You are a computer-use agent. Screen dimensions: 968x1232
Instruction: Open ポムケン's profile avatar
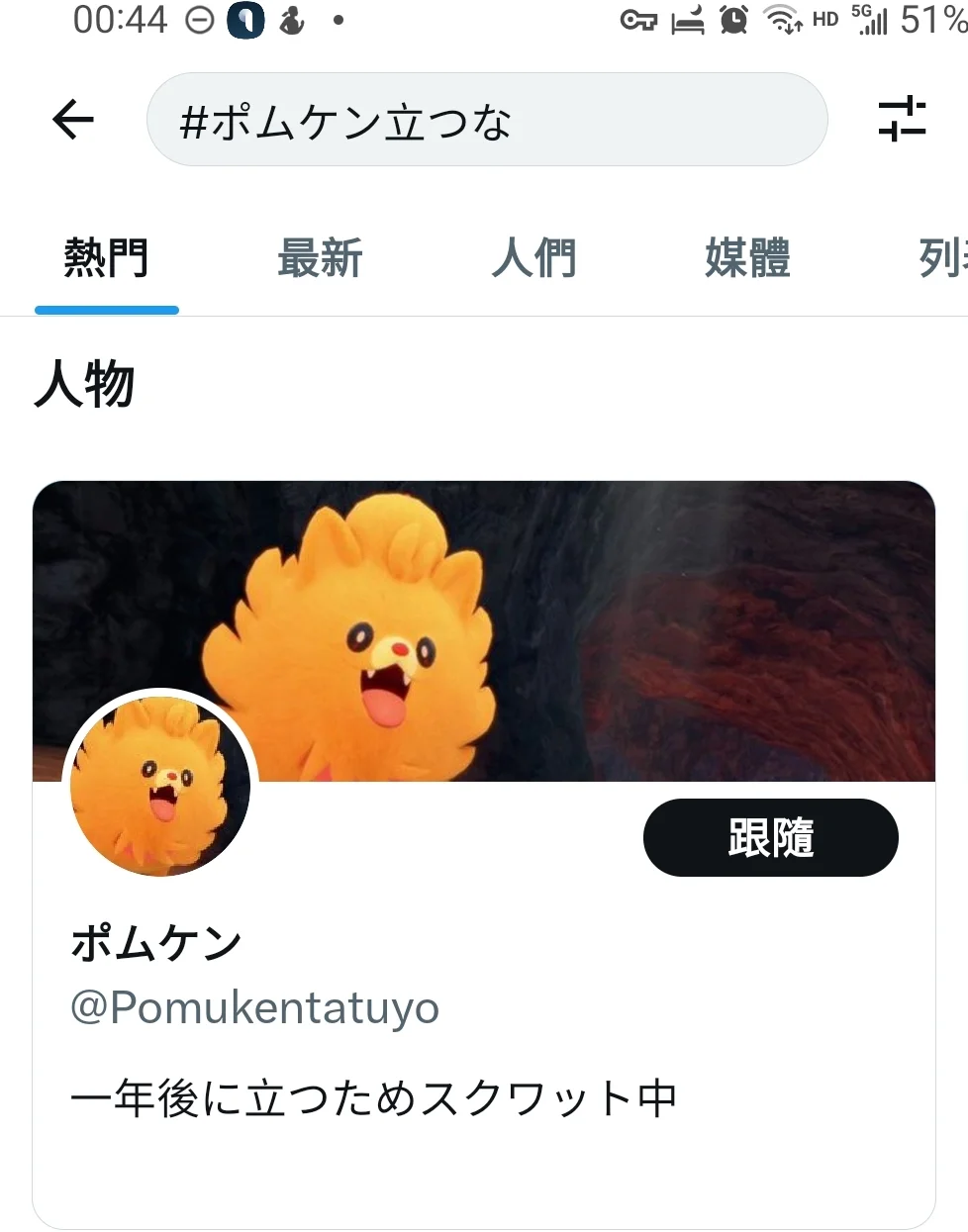pos(160,786)
